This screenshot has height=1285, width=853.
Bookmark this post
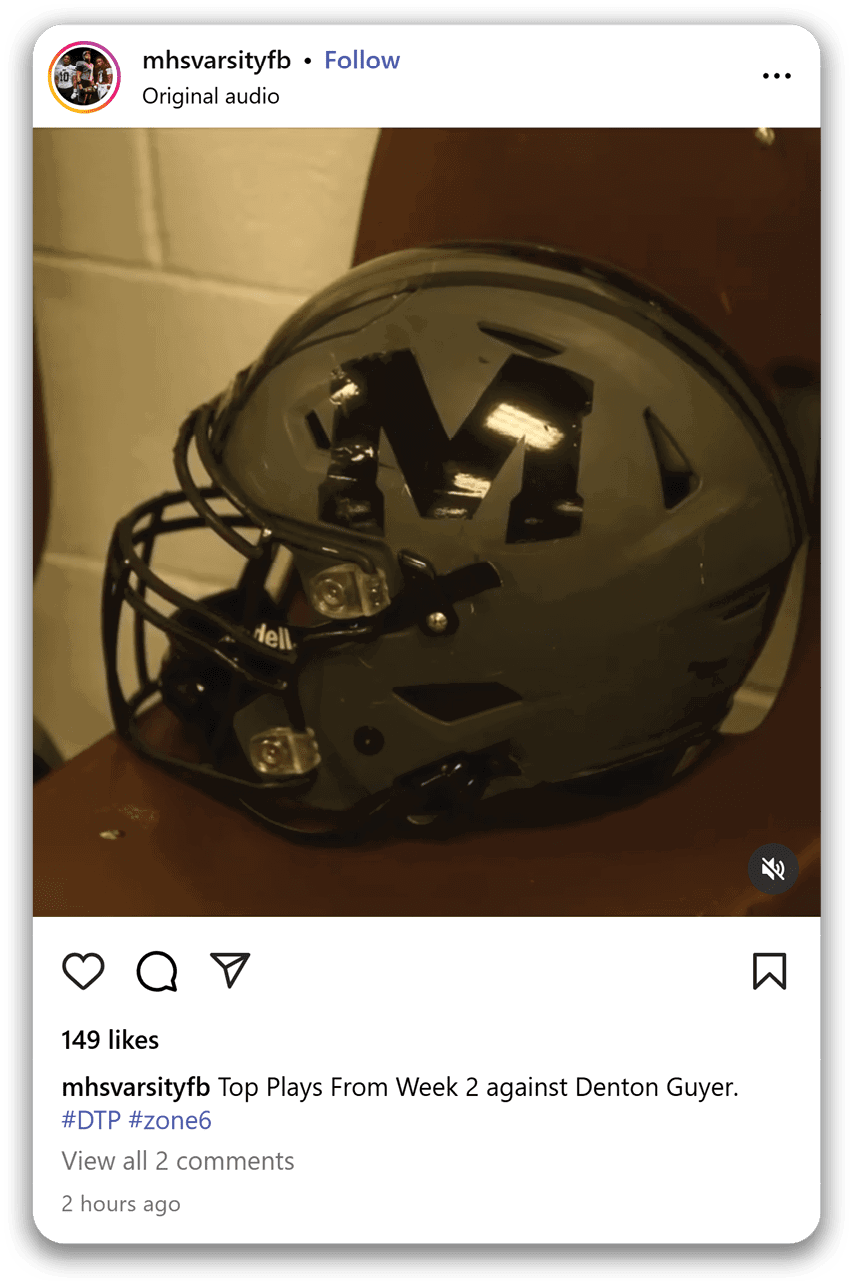tap(769, 971)
